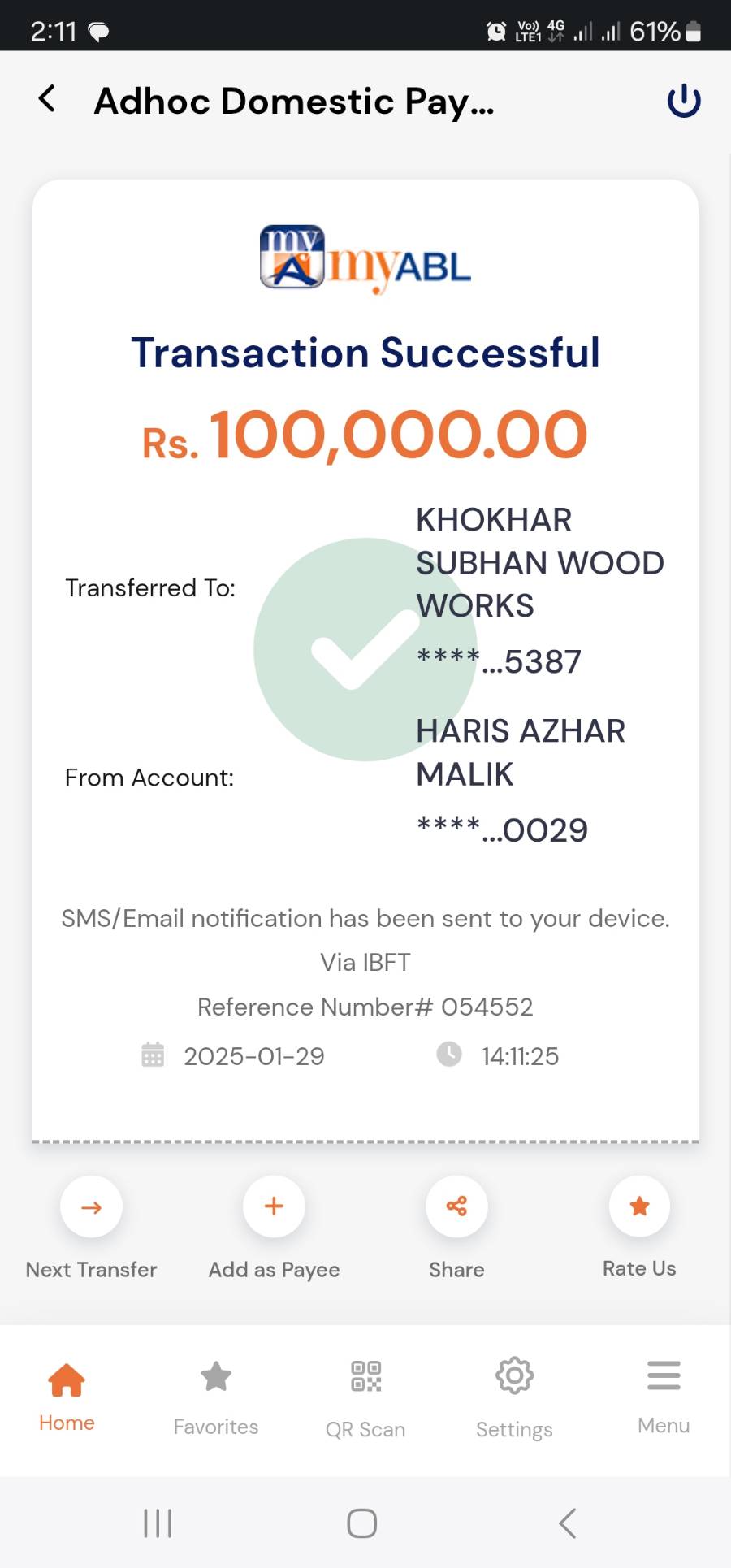The image size is (731, 1568).
Task: Tap the system recent apps button
Action: click(x=158, y=1523)
